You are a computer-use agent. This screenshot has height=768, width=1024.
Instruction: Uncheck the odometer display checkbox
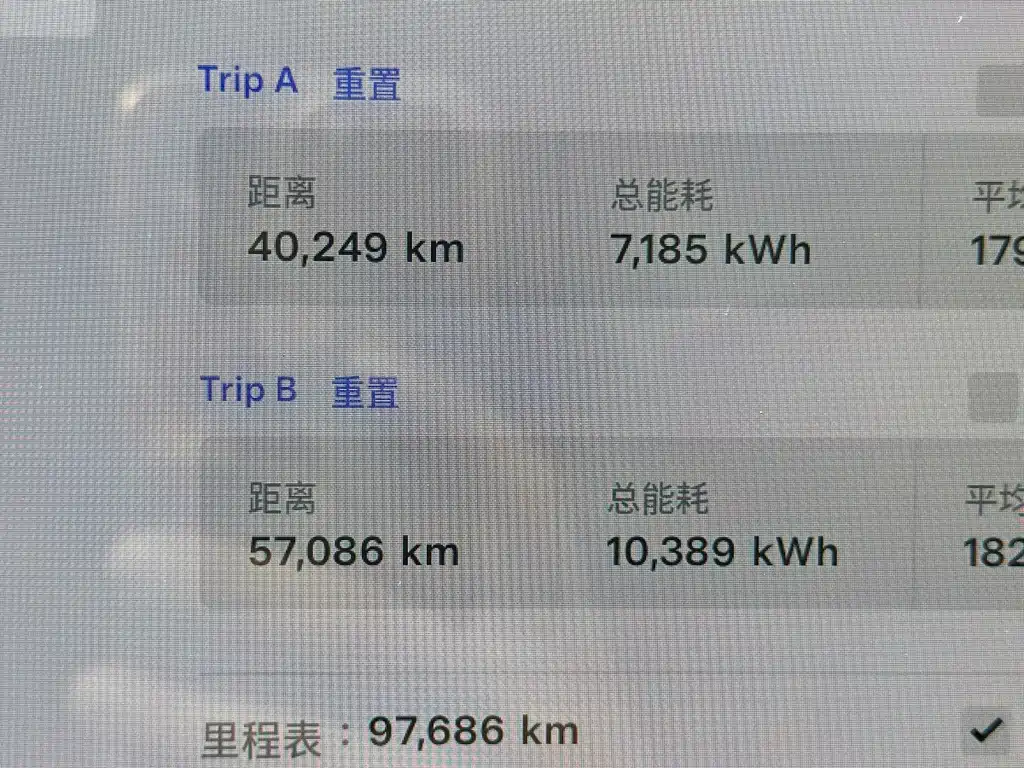(985, 731)
